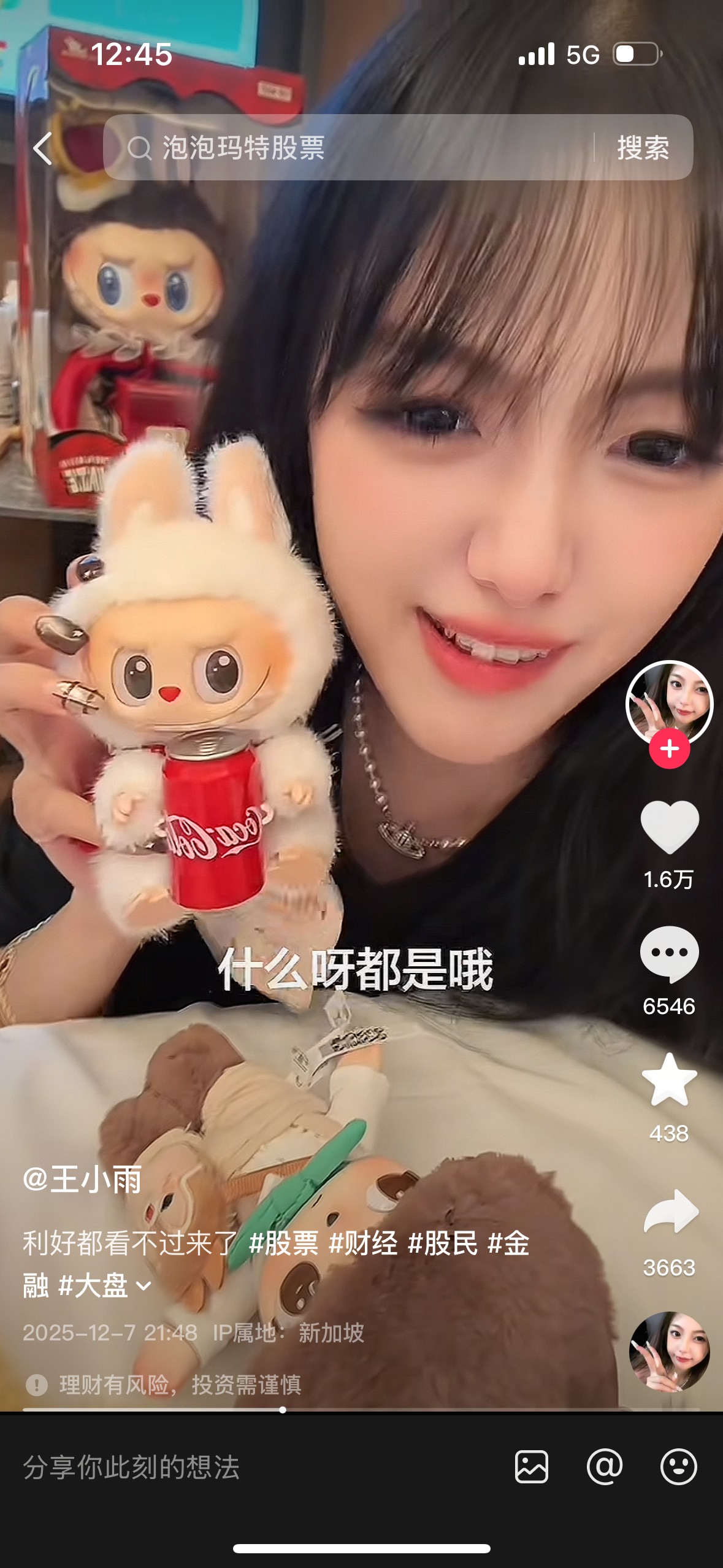Viewport: 723px width, 1568px height.
Task: Mention someone with the @ icon
Action: (605, 1467)
